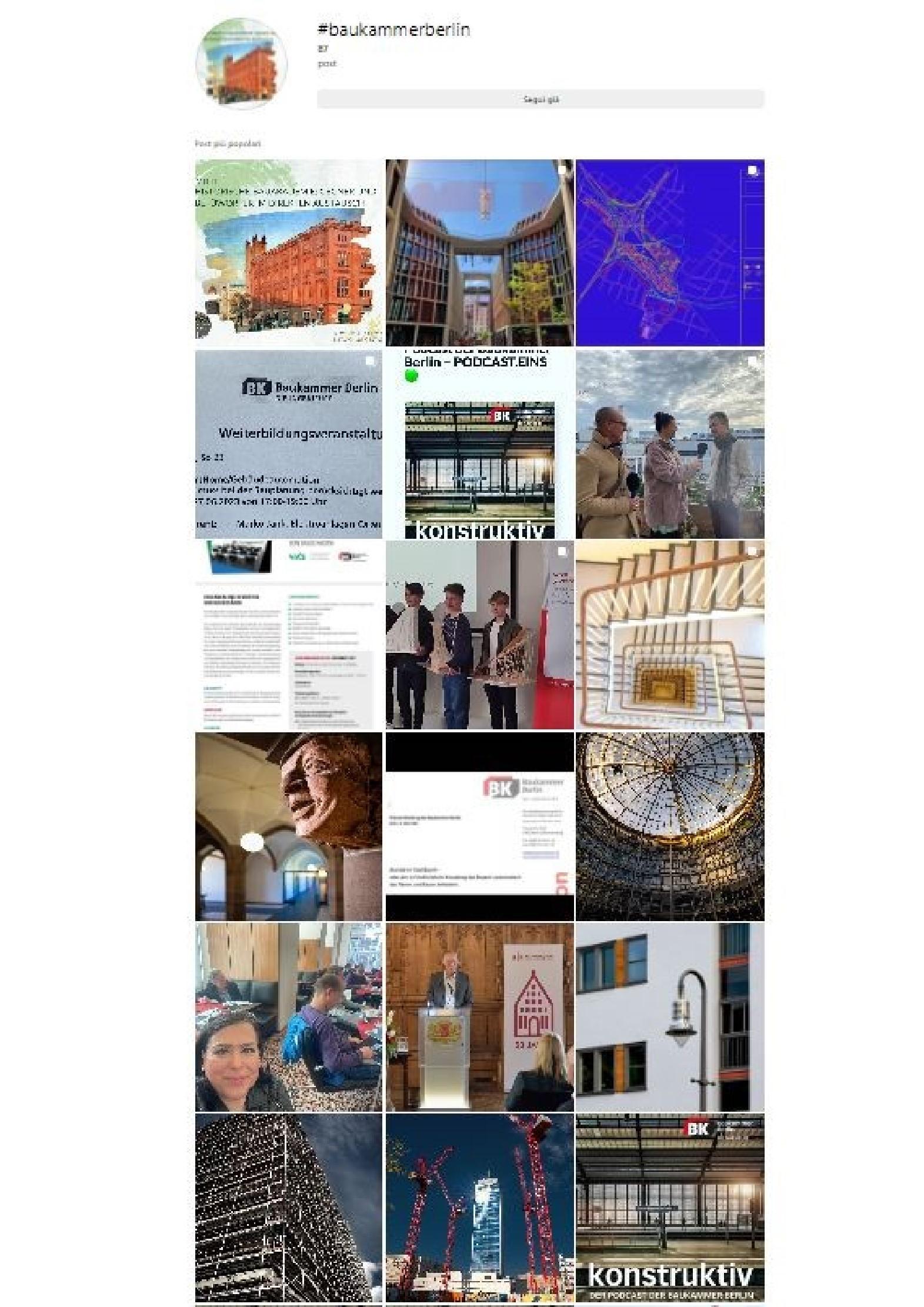
Task: Open the stone face sculpture post
Action: [x=288, y=826]
